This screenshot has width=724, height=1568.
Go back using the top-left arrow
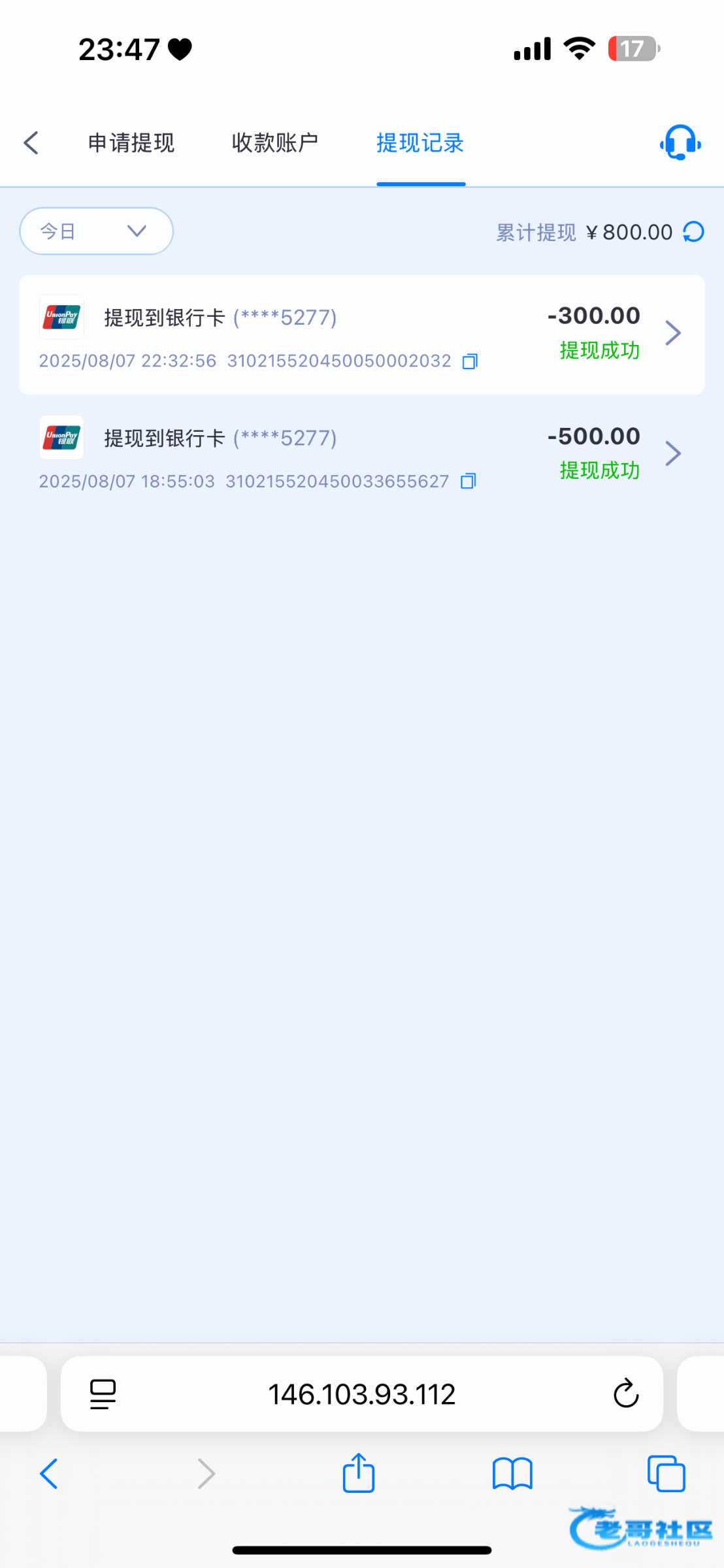31,142
